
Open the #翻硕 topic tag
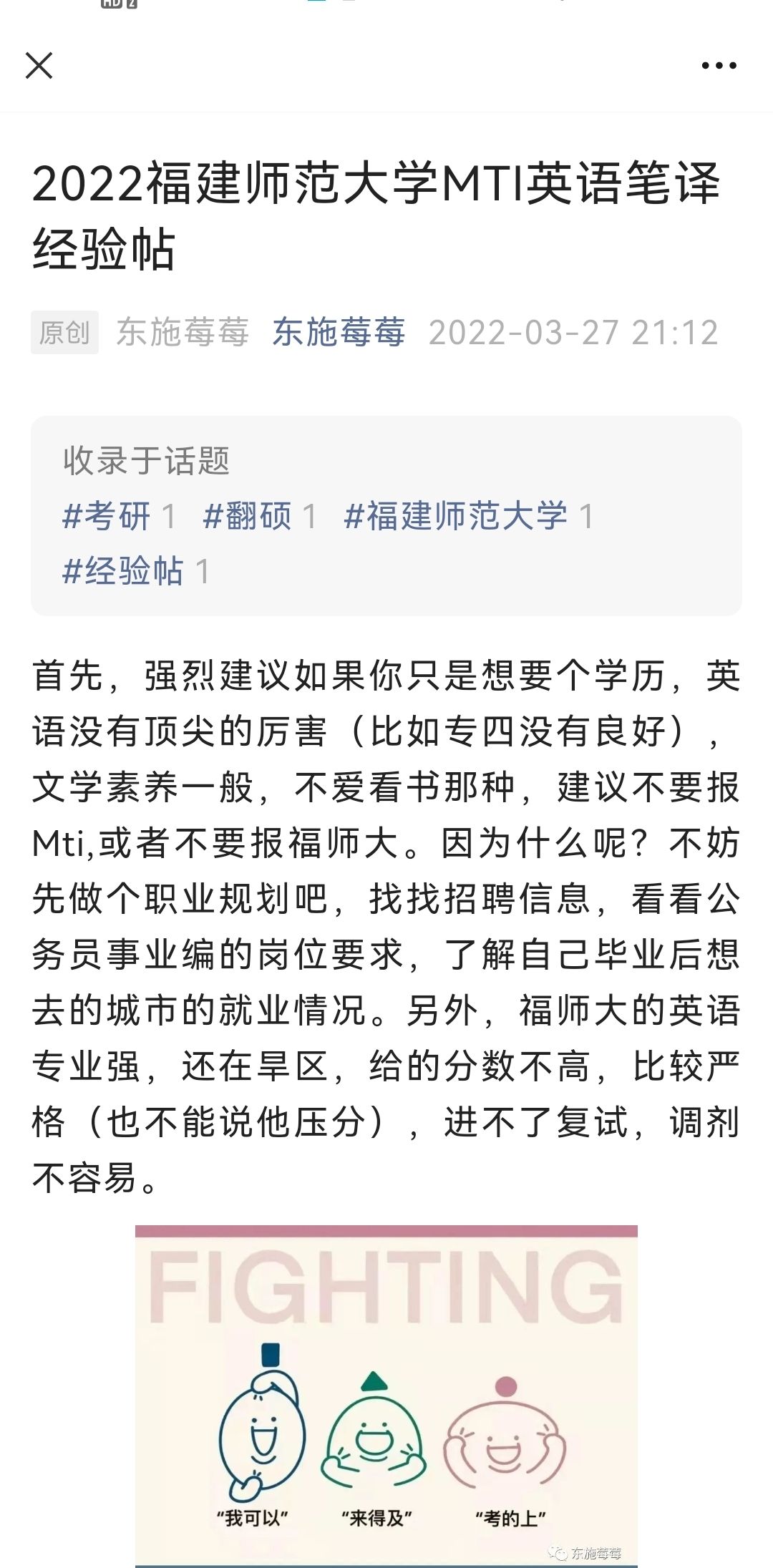click(x=248, y=516)
